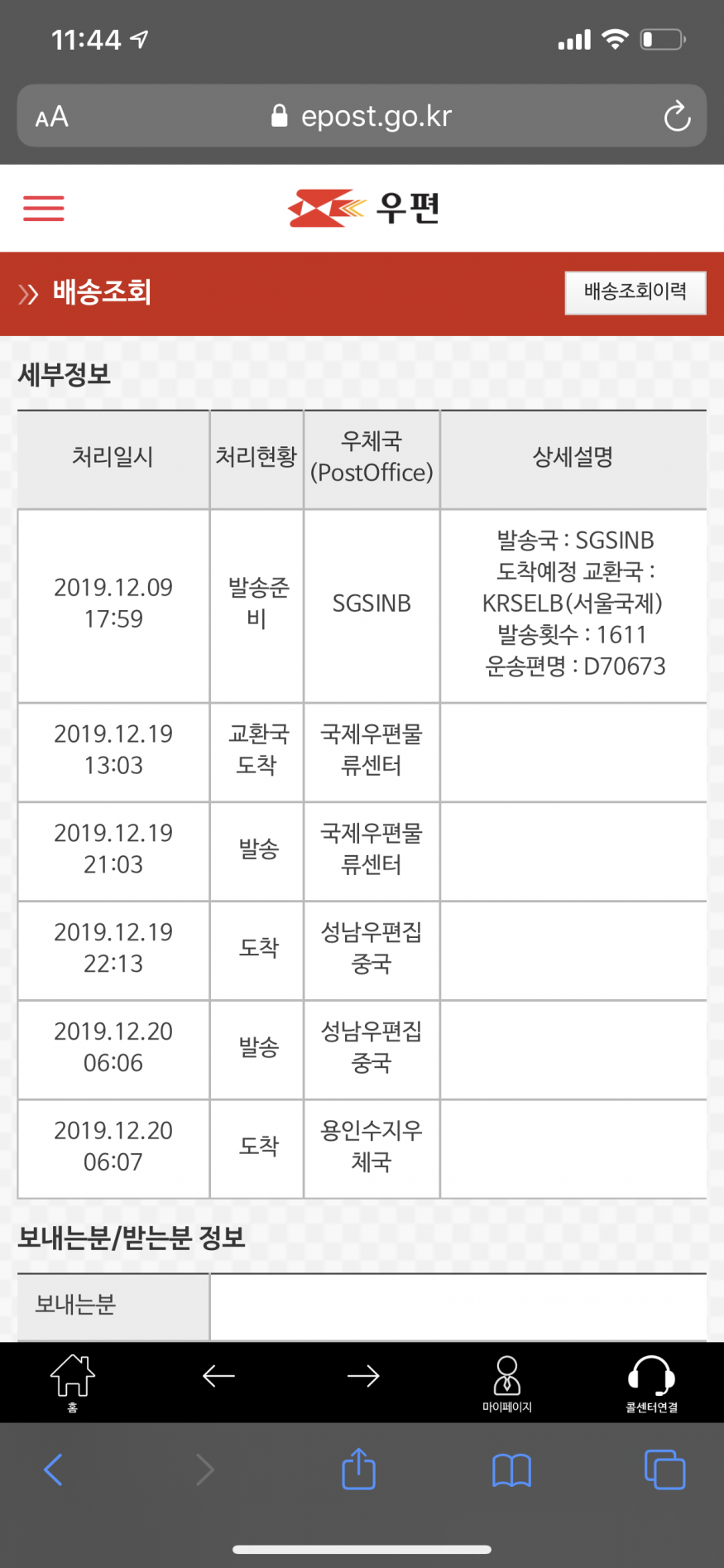The image size is (724, 1568).
Task: Go back using the site's left arrow
Action: (x=218, y=1376)
